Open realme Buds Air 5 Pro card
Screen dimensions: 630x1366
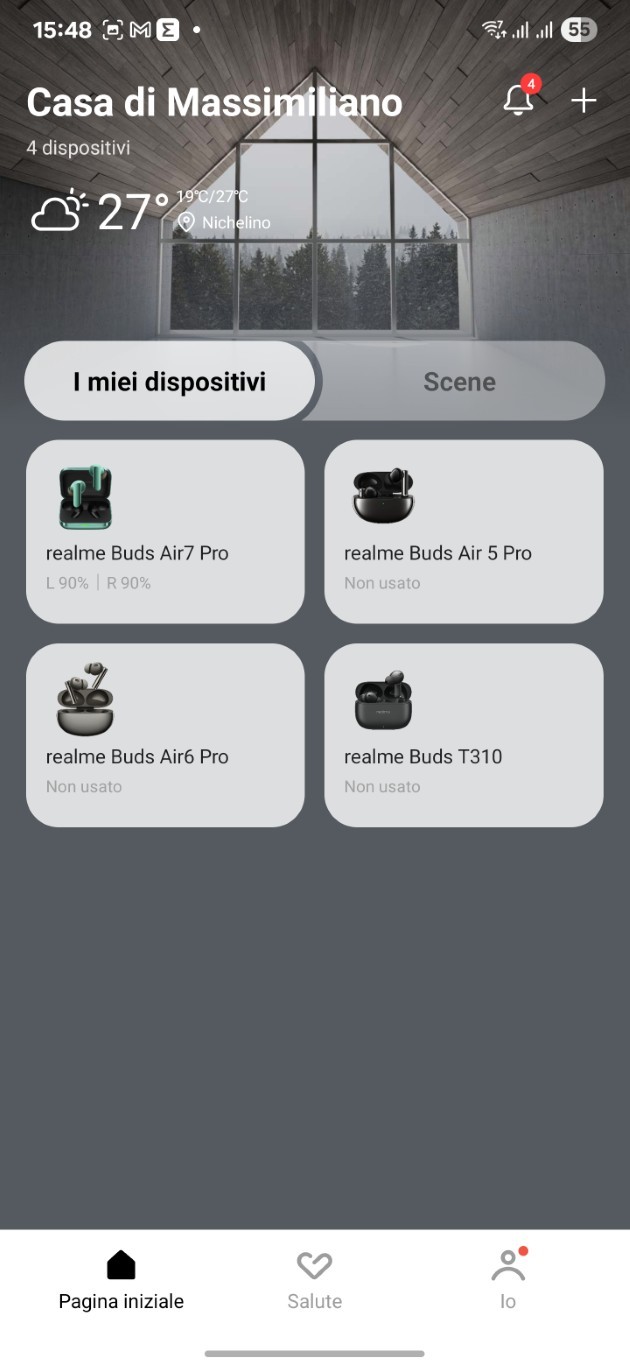pos(463,531)
